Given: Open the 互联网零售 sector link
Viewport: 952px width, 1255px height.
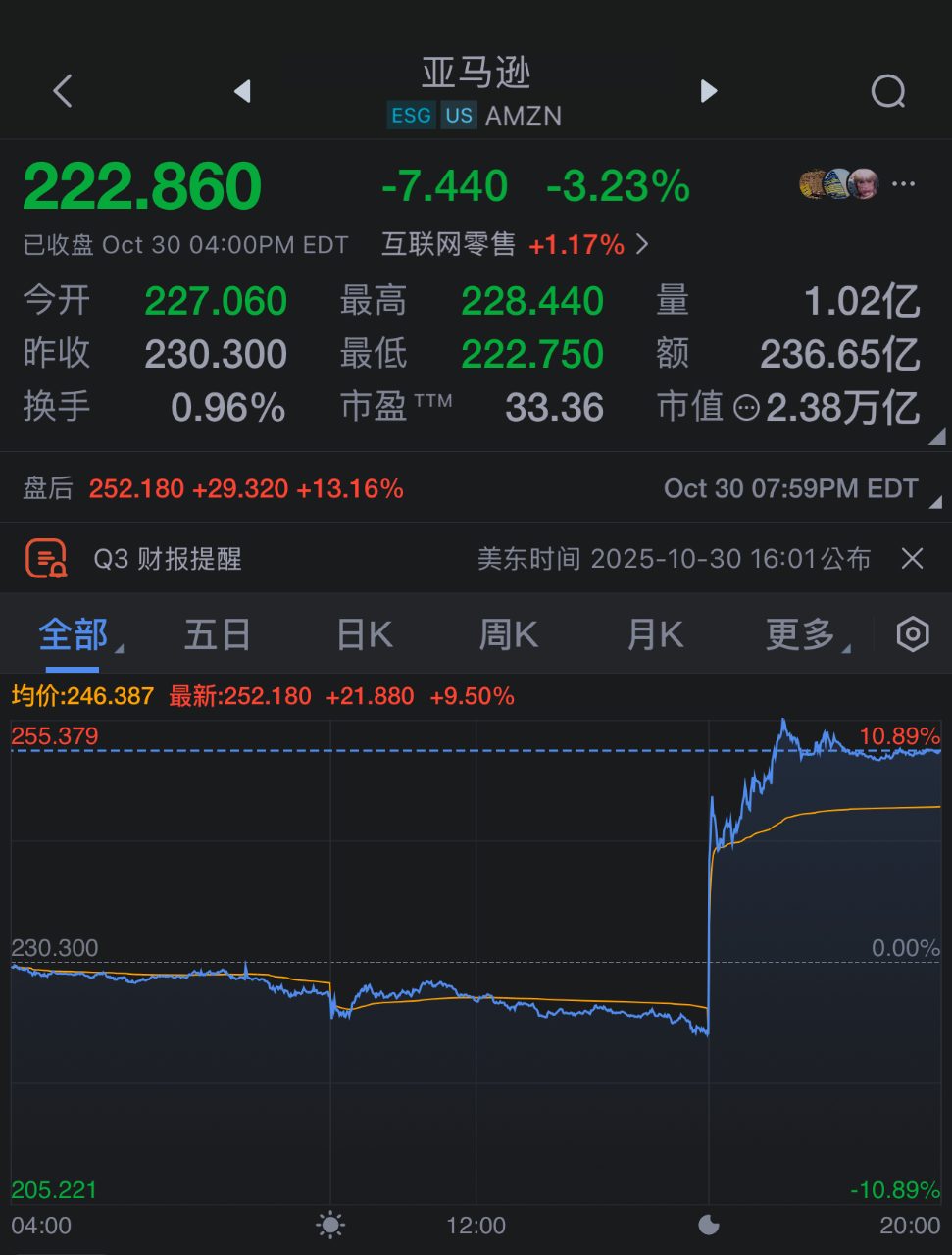Looking at the screenshot, I should pos(515,244).
